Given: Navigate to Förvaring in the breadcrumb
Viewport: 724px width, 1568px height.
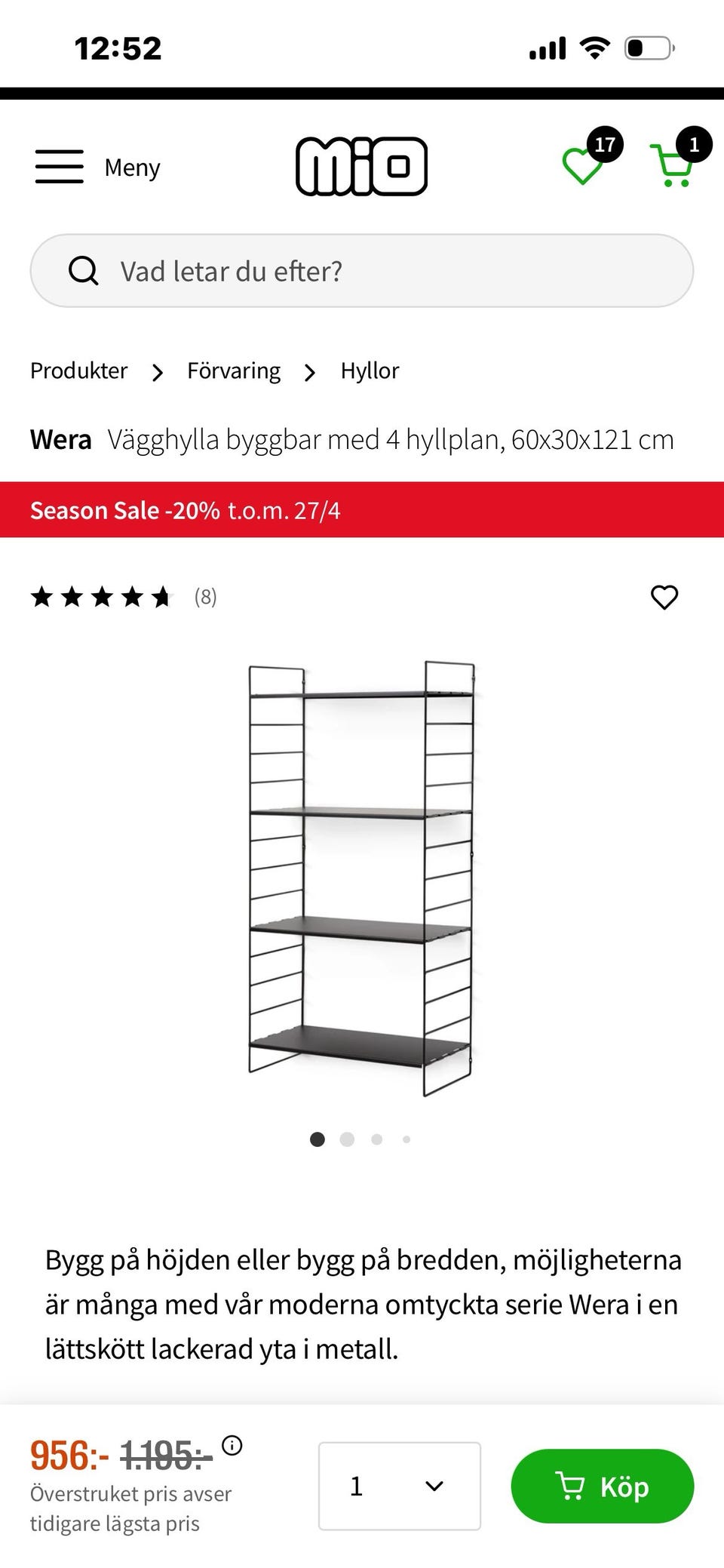Looking at the screenshot, I should [x=233, y=370].
